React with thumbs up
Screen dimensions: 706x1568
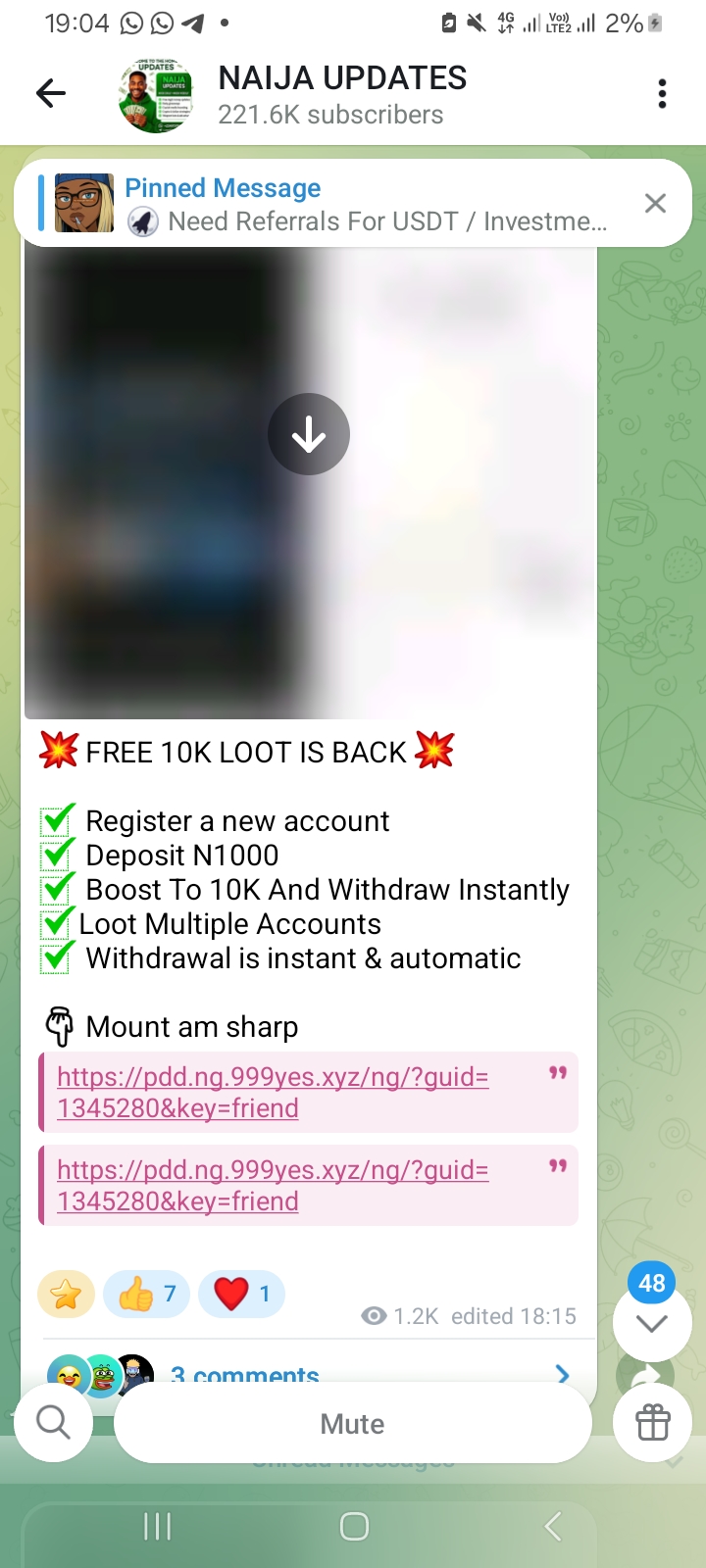(x=146, y=1295)
